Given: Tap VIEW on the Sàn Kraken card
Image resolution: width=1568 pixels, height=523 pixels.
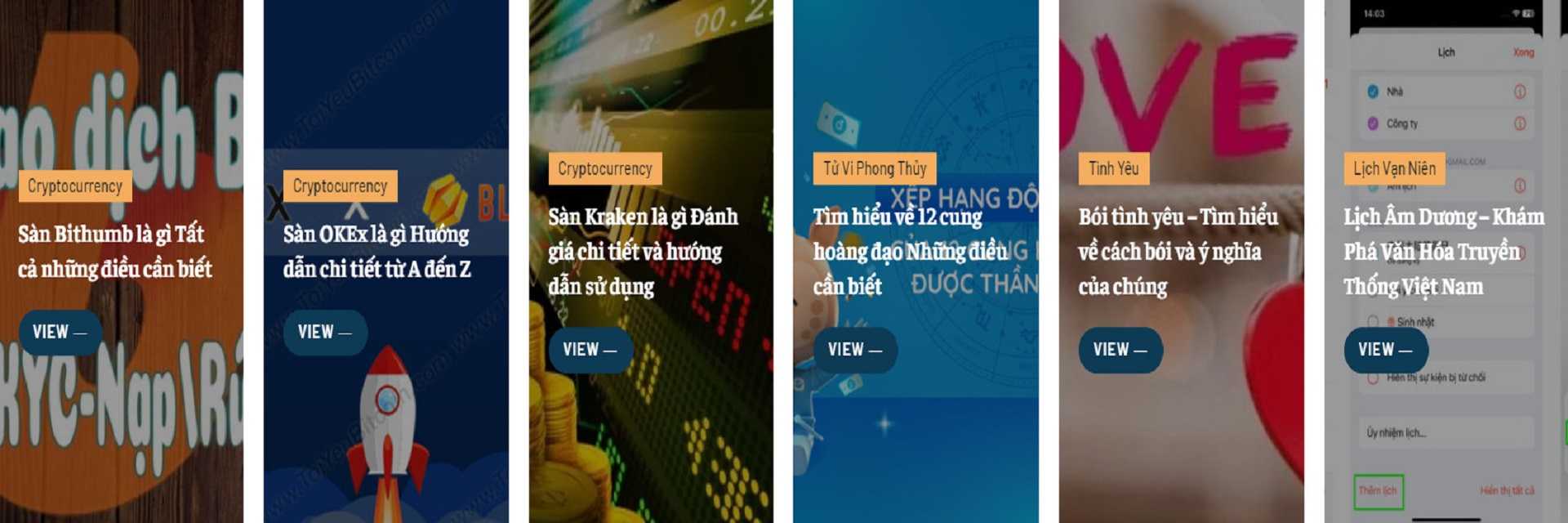Looking at the screenshot, I should point(590,350).
